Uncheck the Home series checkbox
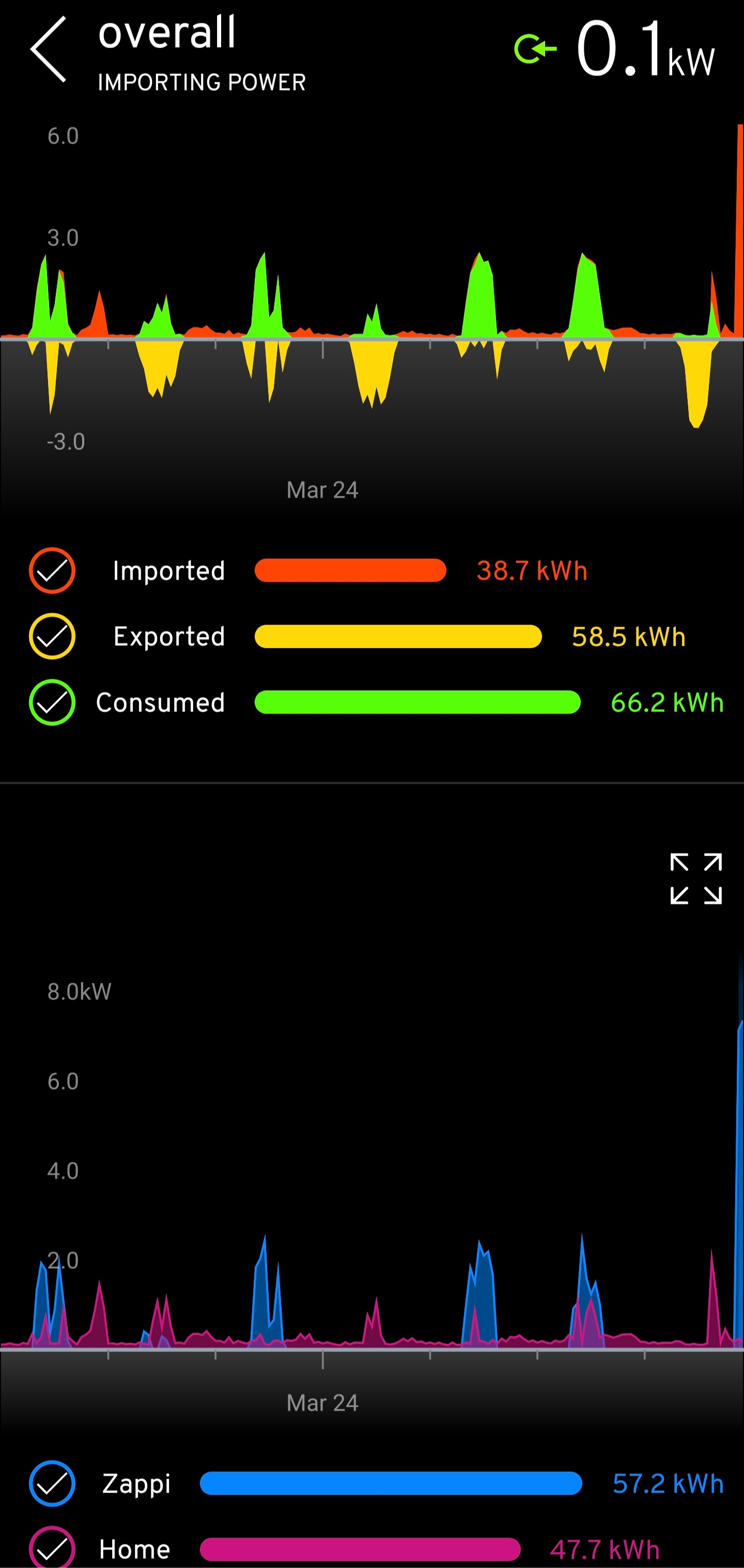 point(52,1547)
